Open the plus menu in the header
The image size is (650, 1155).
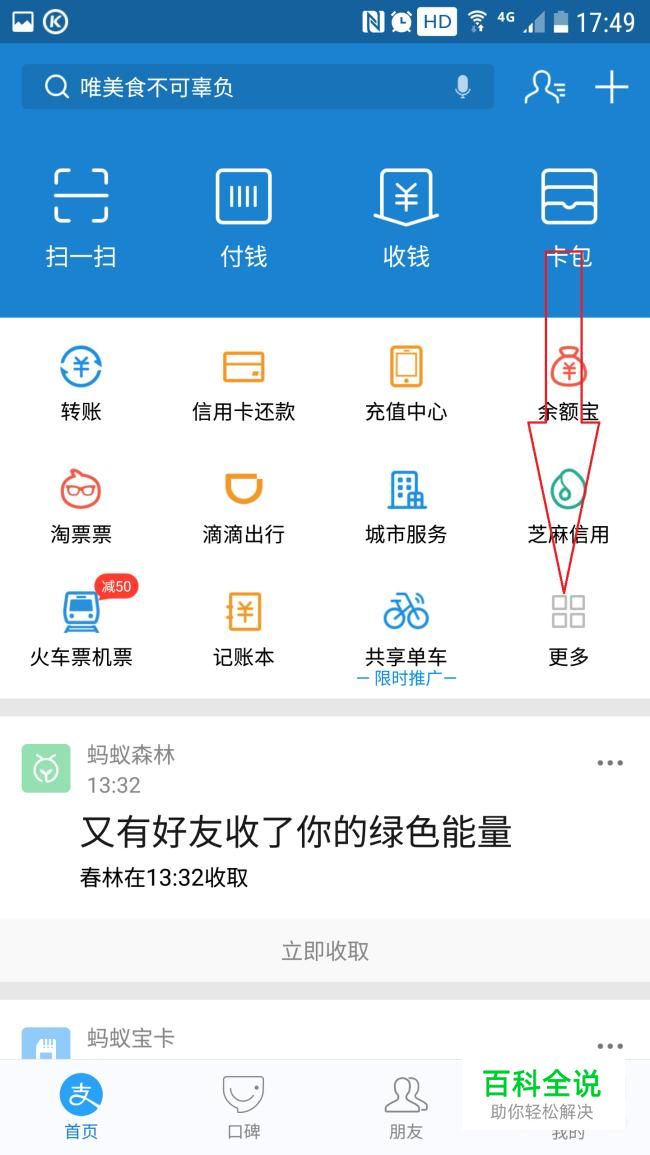[611, 88]
